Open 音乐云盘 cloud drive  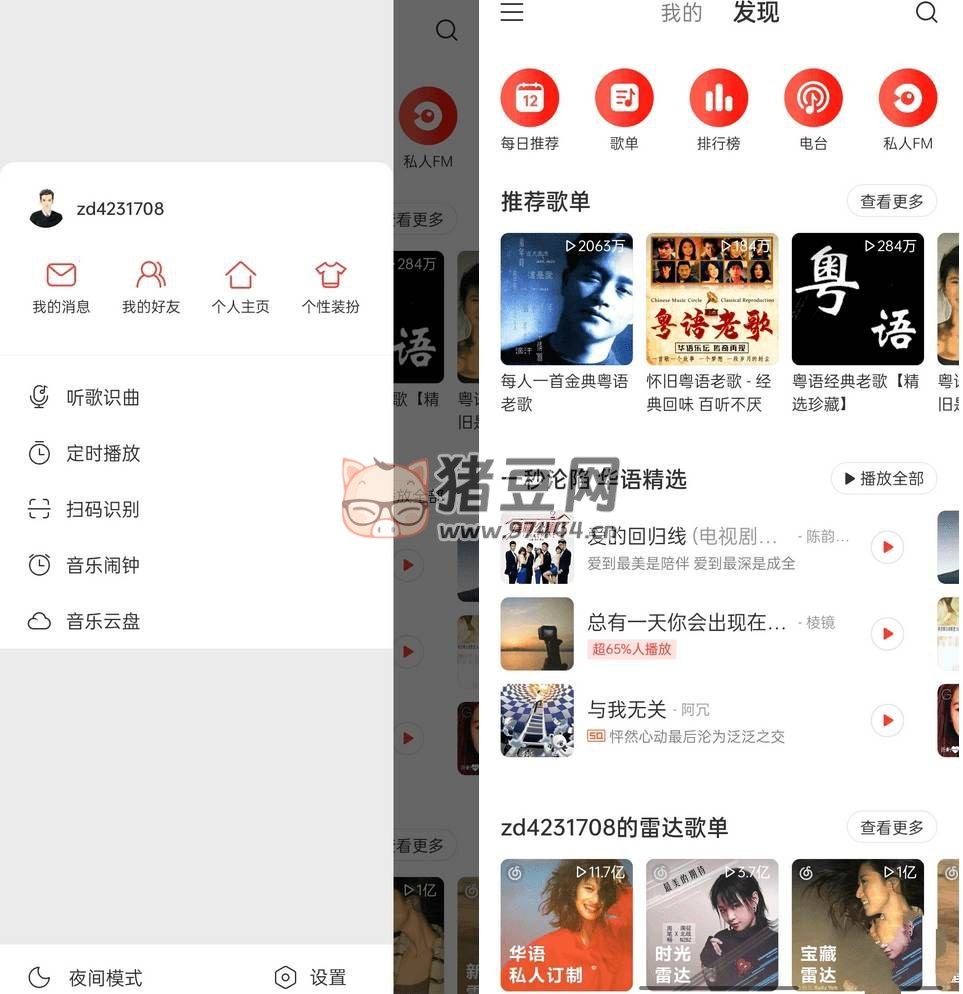tap(102, 621)
